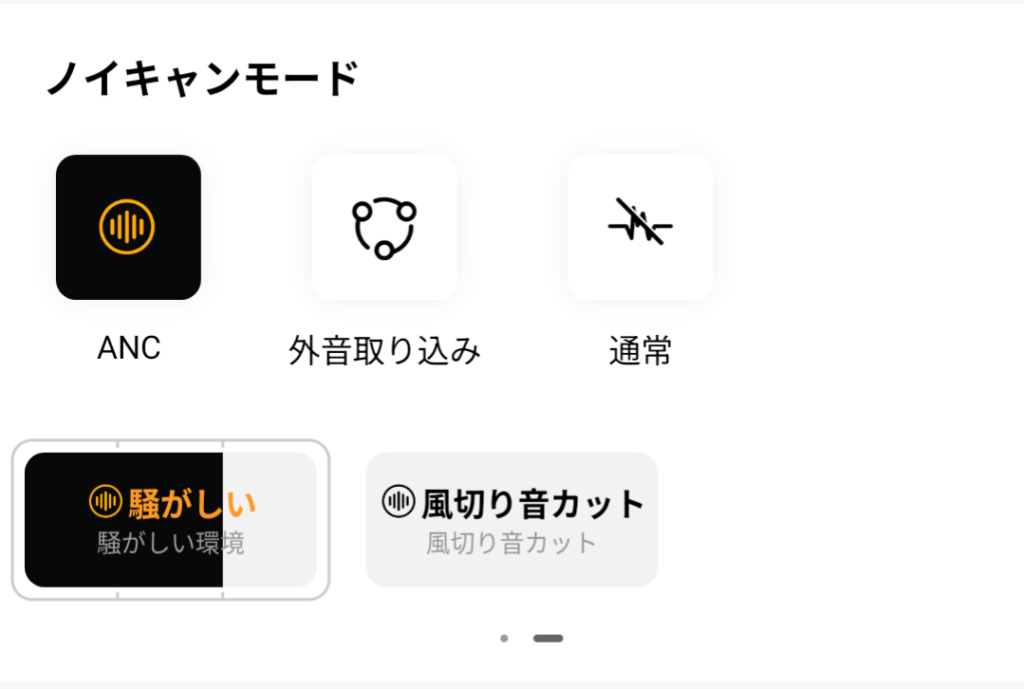Screen dimensions: 1024x689
Task: Enable 風切り音カット wind noise reduction
Action: (511, 520)
